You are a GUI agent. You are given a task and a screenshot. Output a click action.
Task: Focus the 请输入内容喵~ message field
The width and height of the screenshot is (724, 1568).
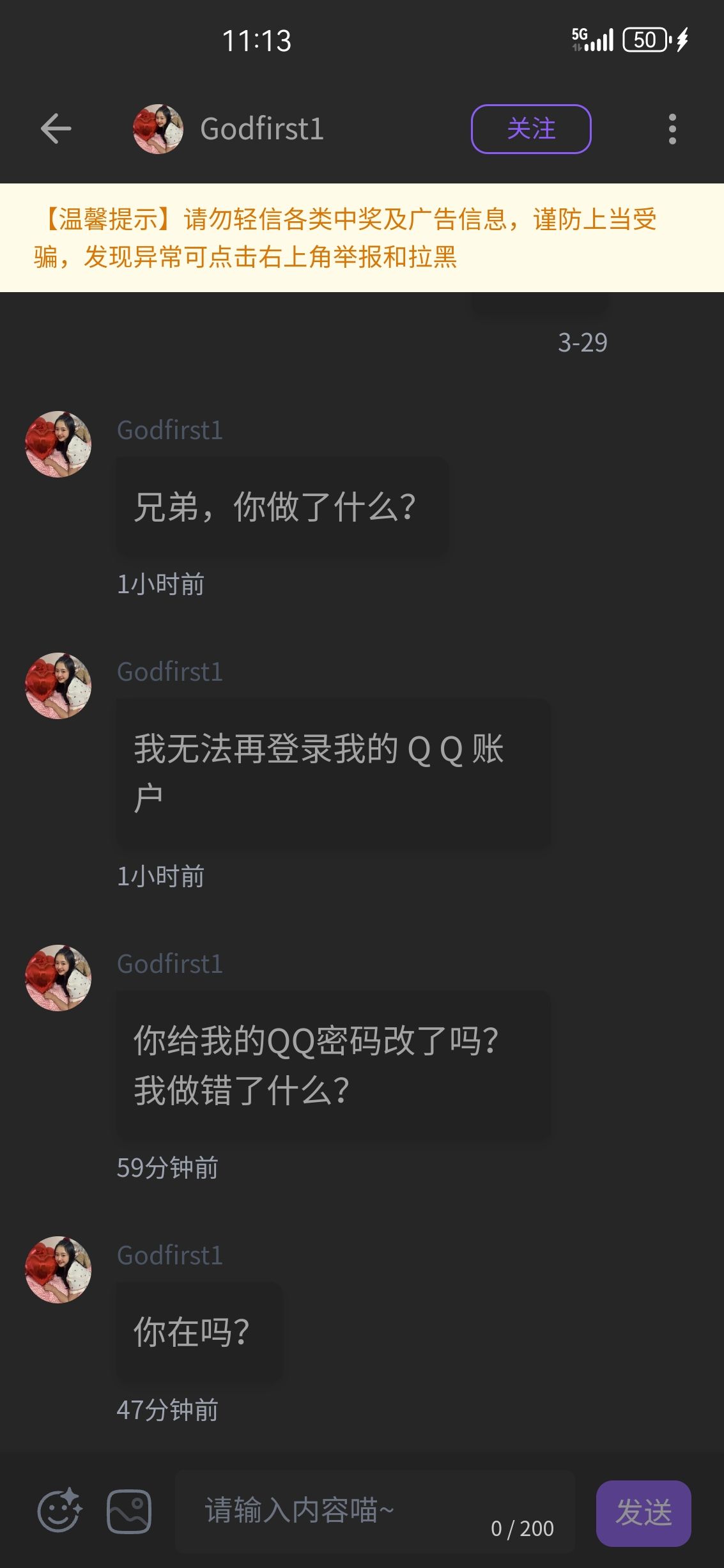tap(345, 1511)
